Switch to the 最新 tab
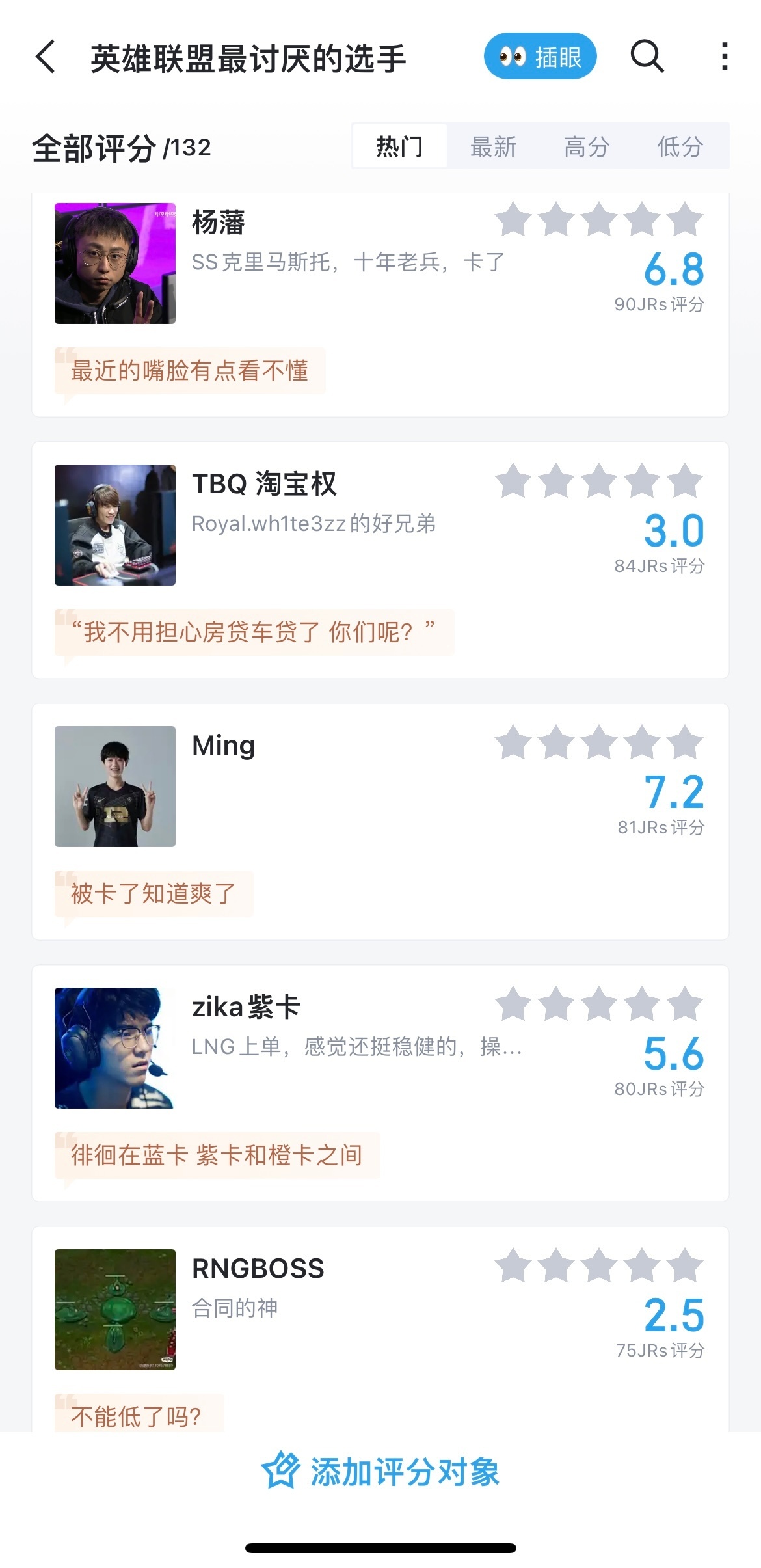761x1568 pixels. click(x=493, y=147)
